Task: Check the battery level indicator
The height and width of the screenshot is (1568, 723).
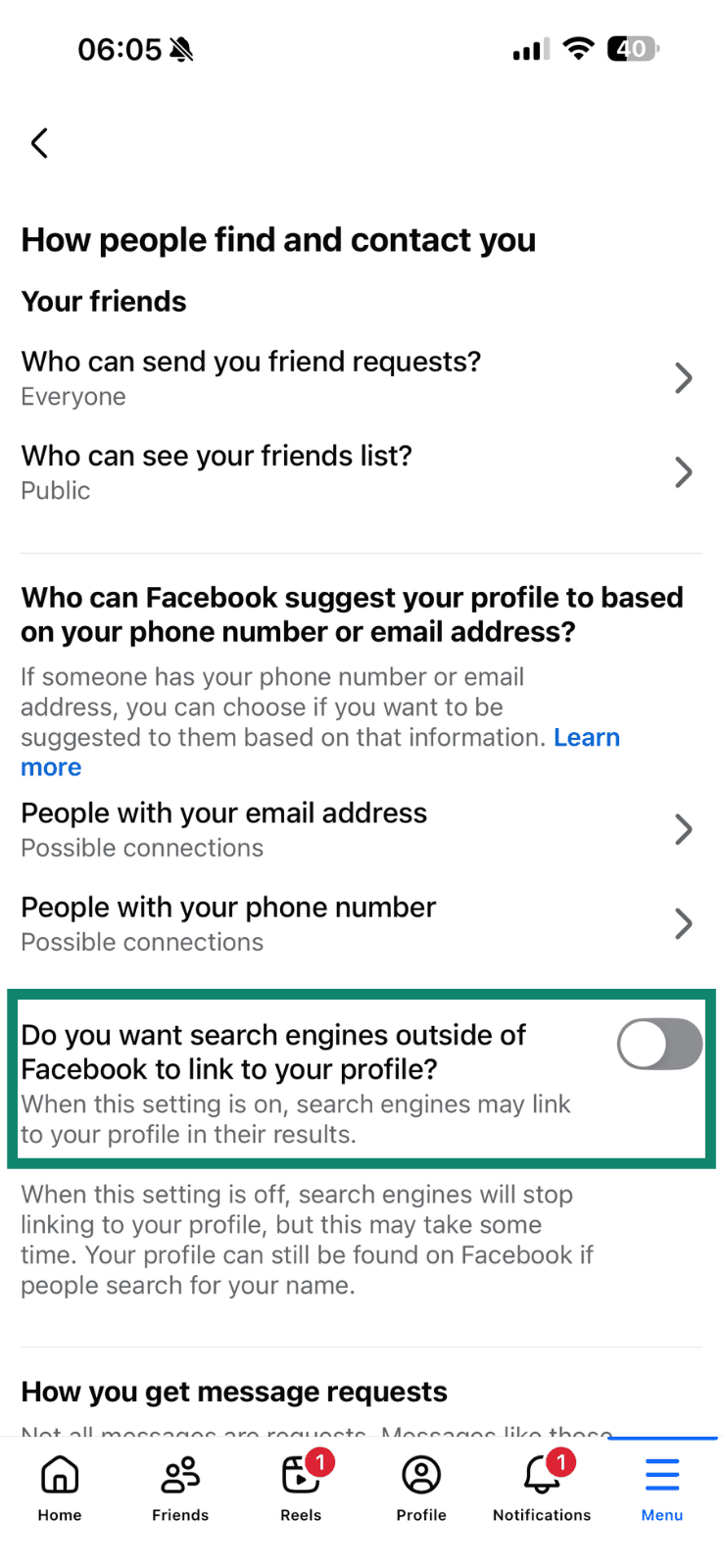Action: (x=632, y=49)
